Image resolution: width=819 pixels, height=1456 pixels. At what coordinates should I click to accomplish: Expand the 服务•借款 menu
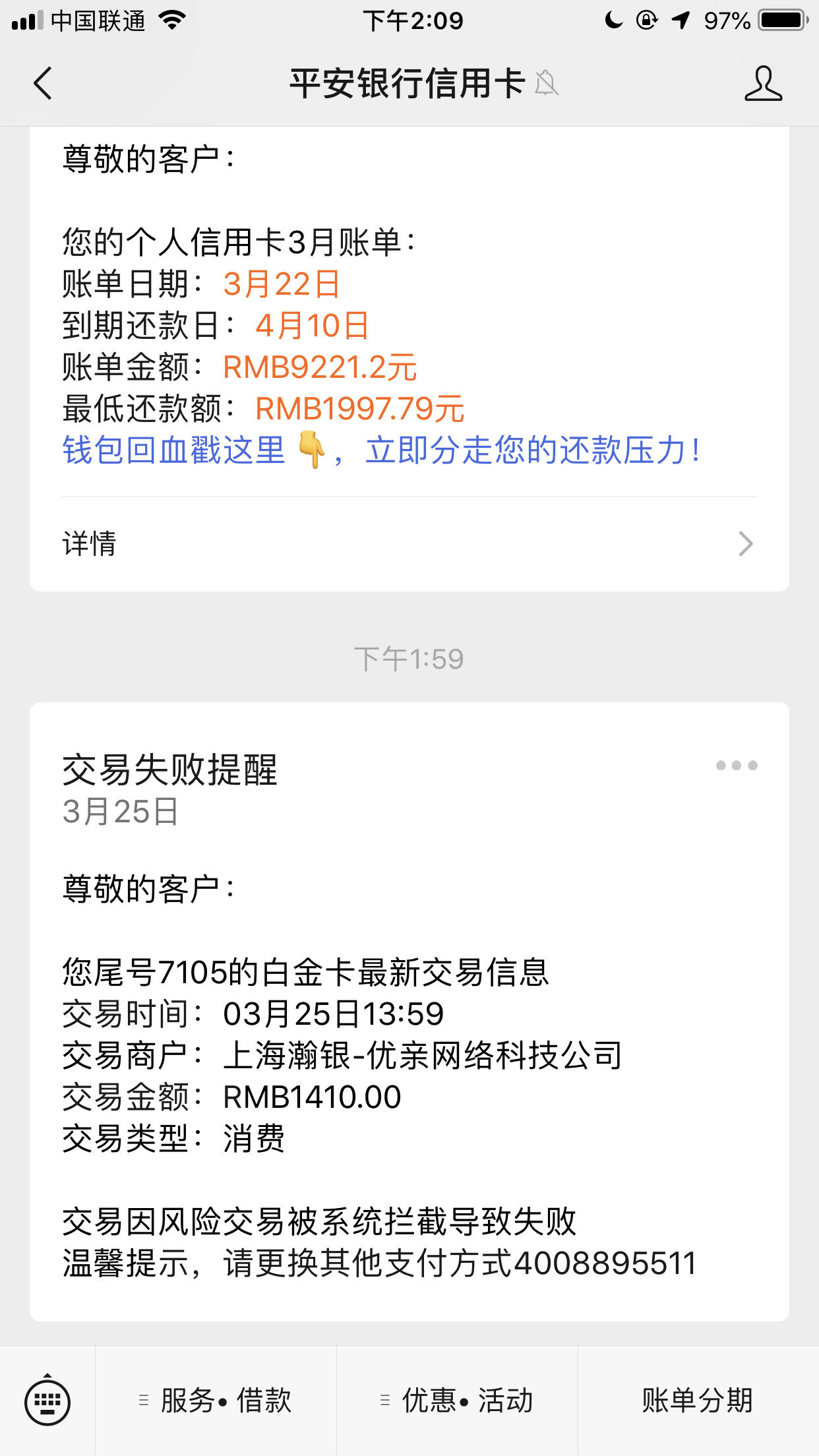pos(216,1401)
